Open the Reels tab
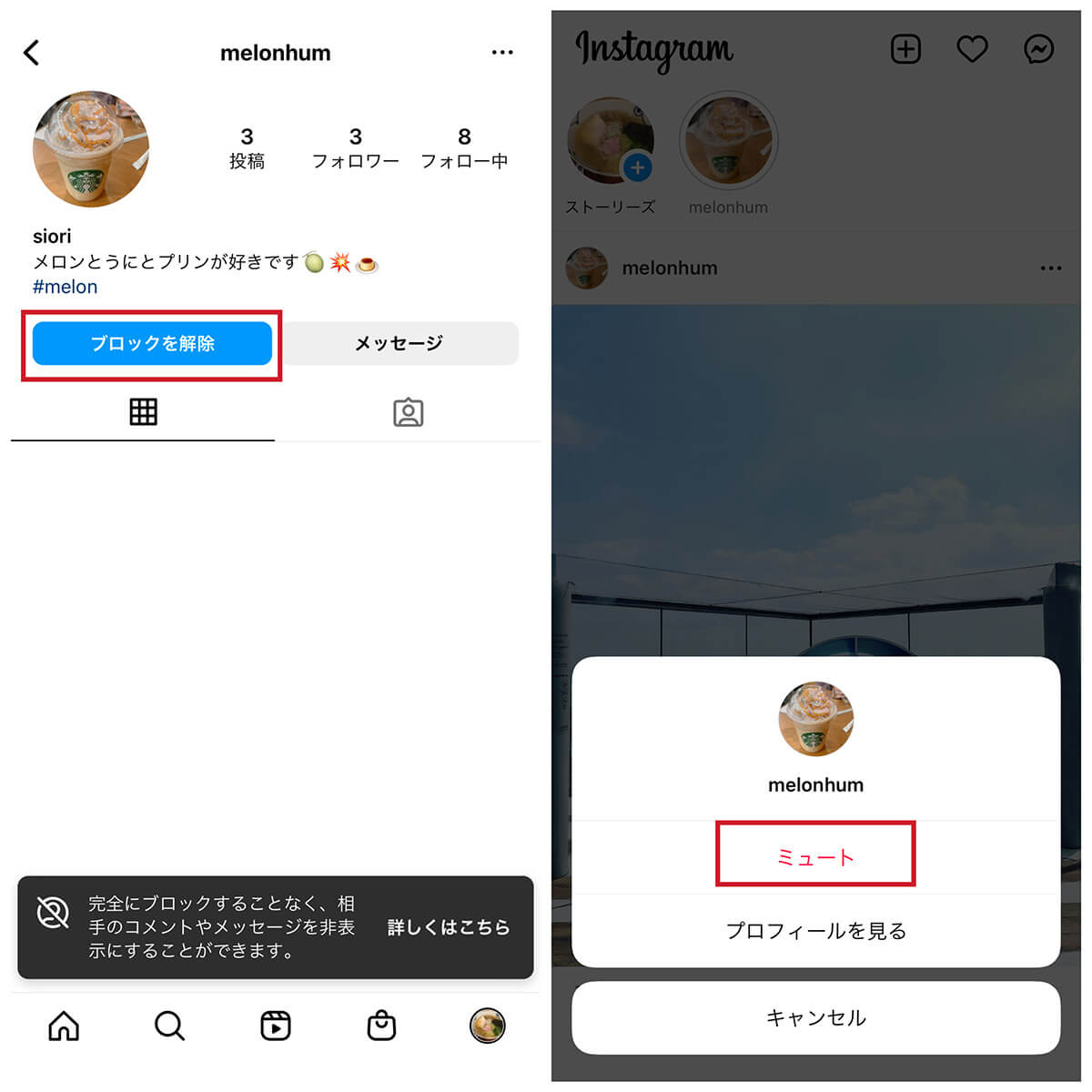Screen dimensions: 1092x1092 pyautogui.click(x=275, y=1026)
